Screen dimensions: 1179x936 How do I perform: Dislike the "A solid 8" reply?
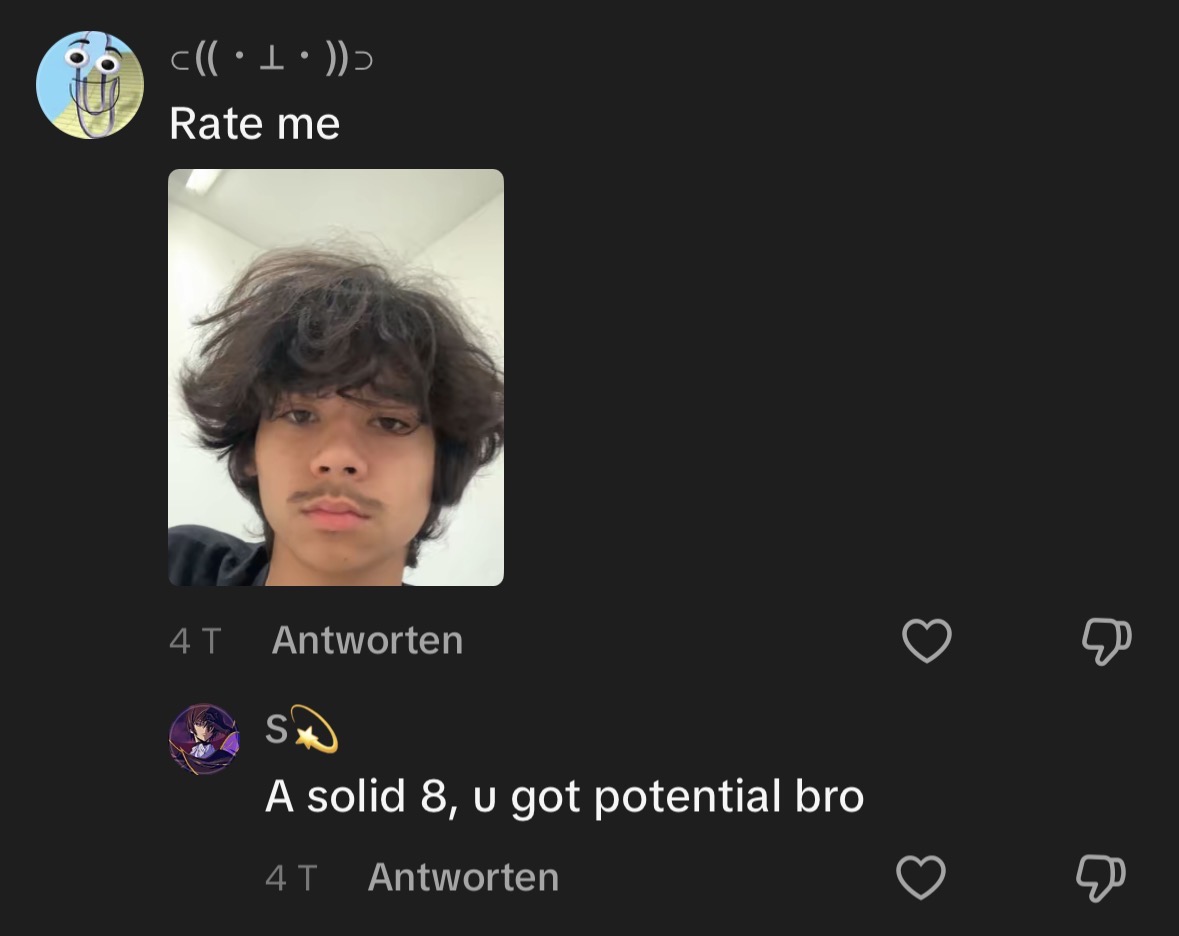click(1100, 877)
